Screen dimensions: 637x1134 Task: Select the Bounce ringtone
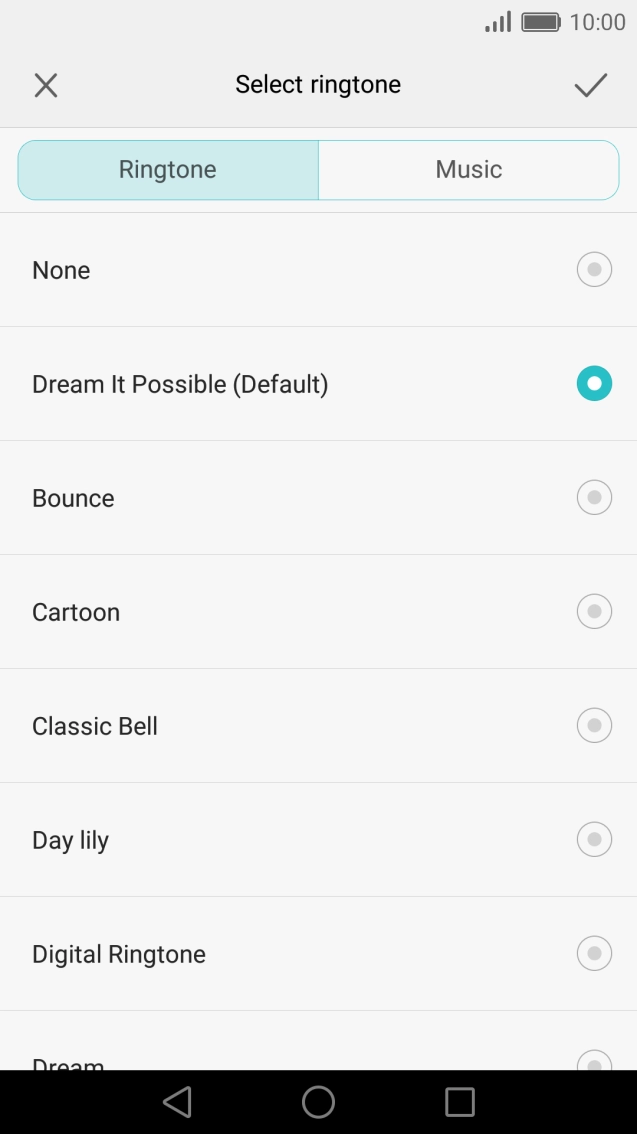click(x=594, y=498)
